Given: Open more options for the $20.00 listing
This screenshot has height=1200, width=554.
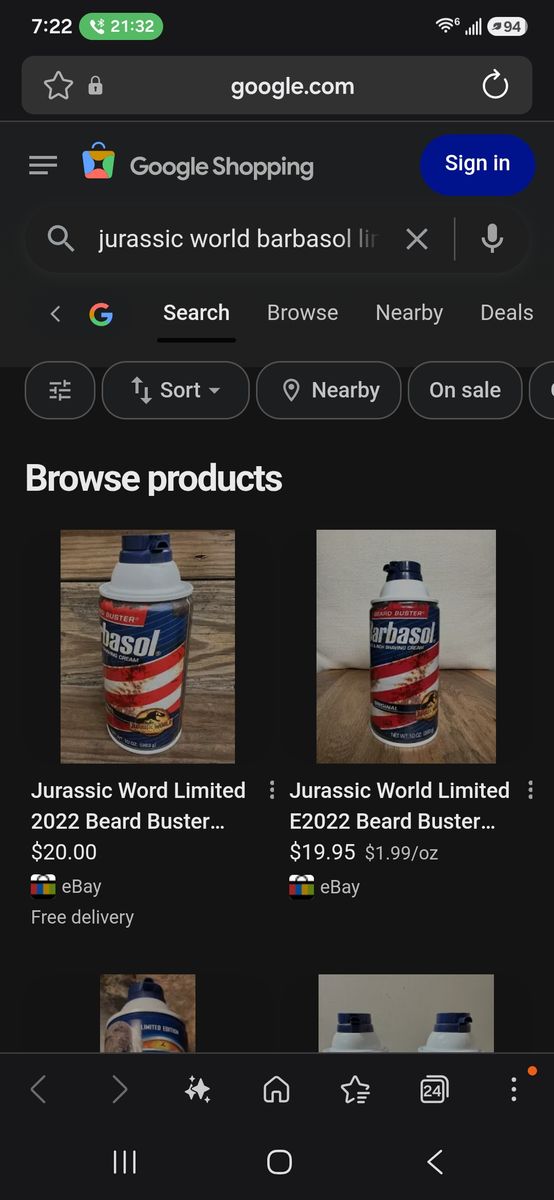Looking at the screenshot, I should pyautogui.click(x=272, y=790).
